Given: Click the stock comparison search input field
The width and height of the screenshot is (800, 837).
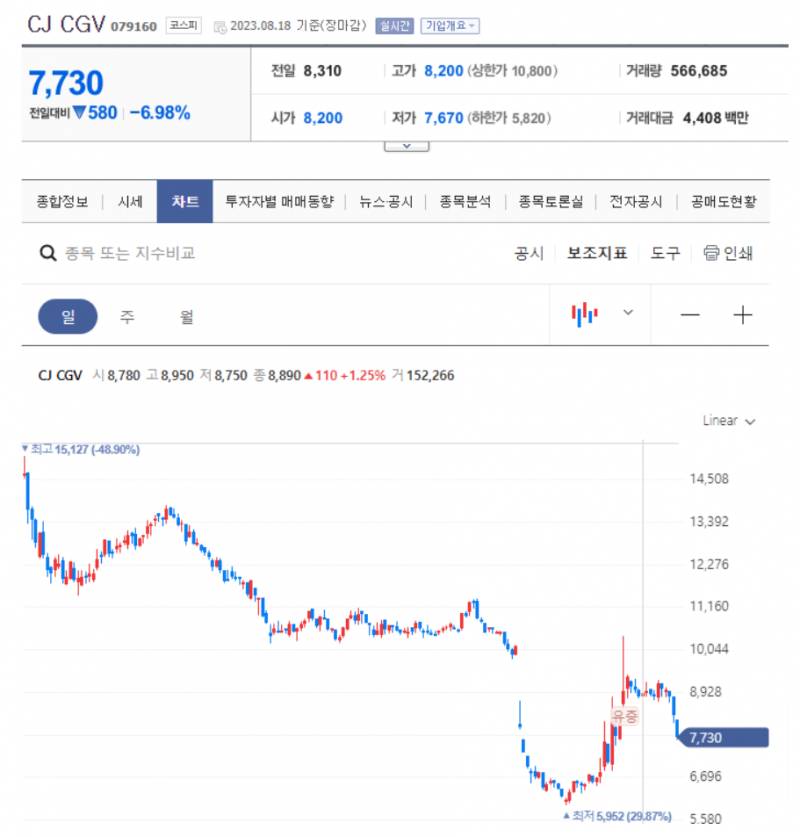Looking at the screenshot, I should [150, 254].
